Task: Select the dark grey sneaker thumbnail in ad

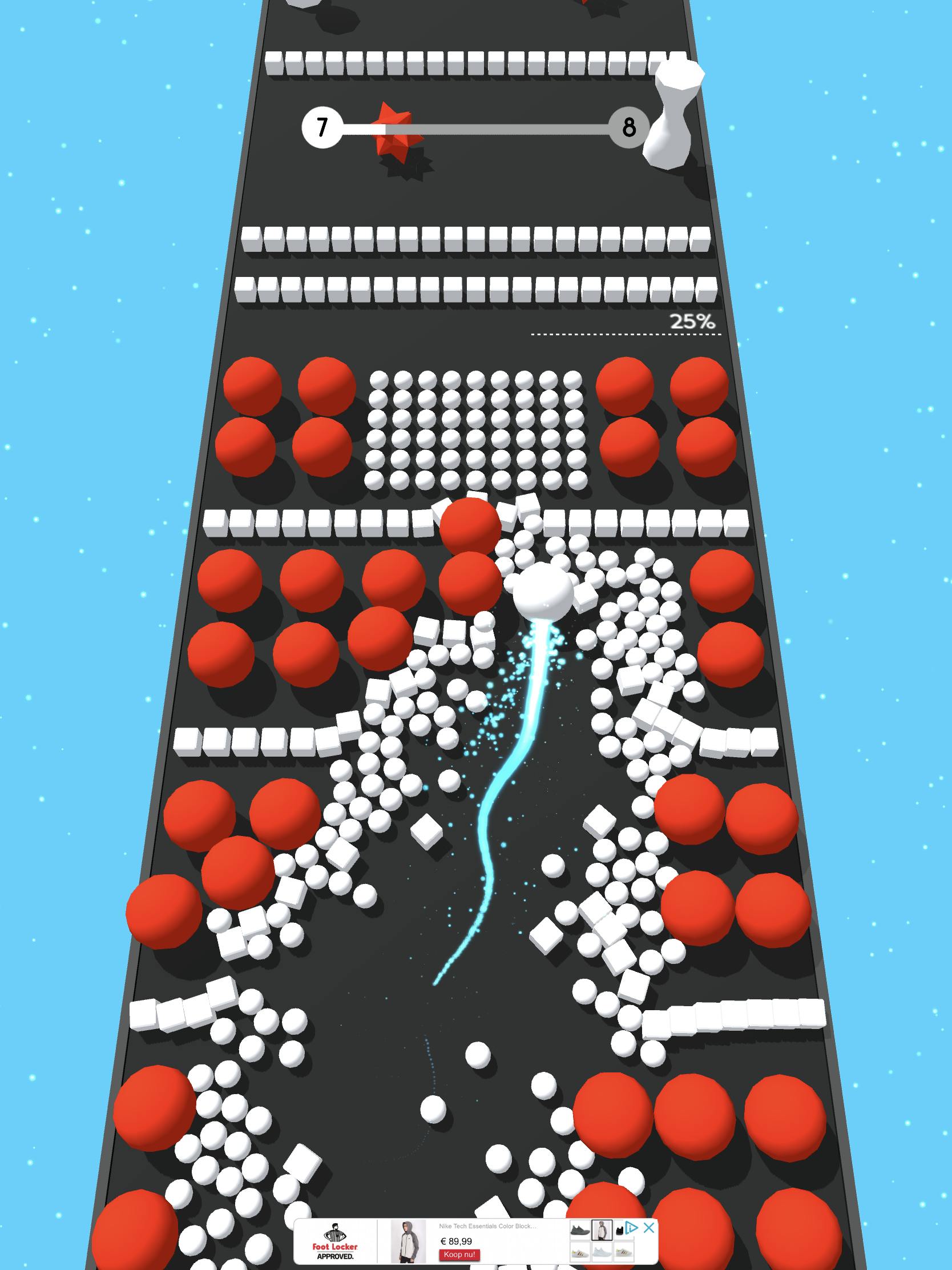Action: tap(580, 1230)
